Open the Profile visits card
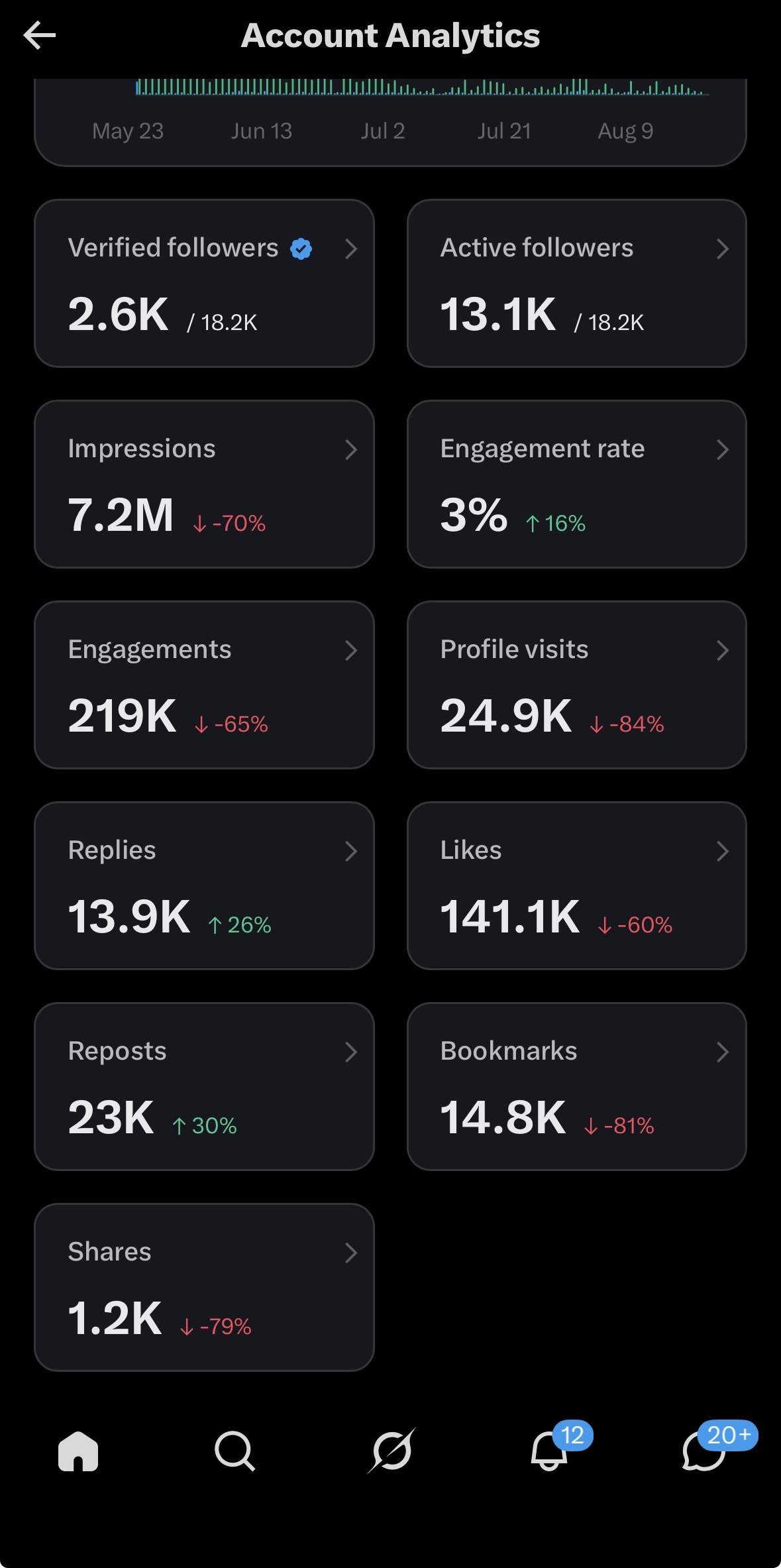 pyautogui.click(x=576, y=685)
